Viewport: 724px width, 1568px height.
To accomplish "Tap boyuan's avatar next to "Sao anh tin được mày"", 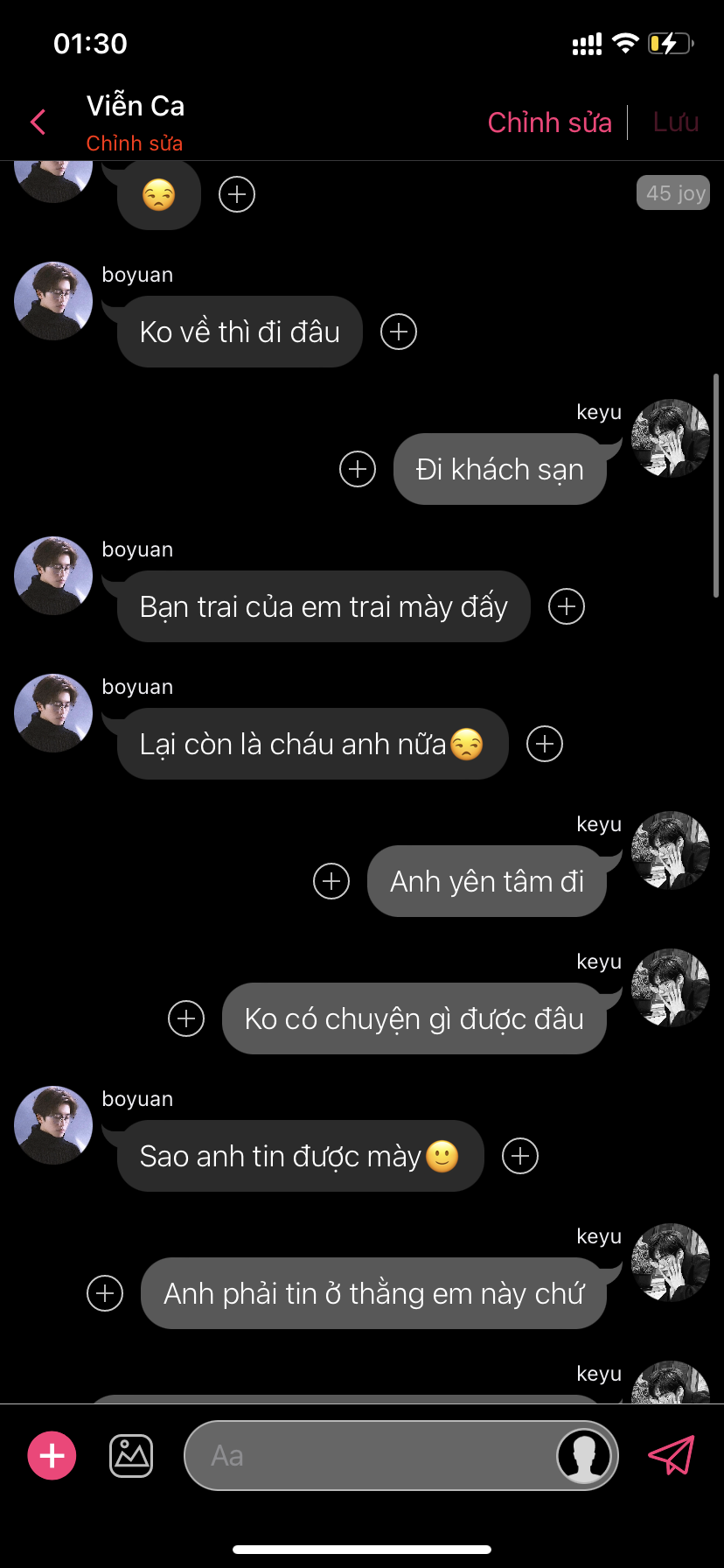I will pyautogui.click(x=53, y=1125).
